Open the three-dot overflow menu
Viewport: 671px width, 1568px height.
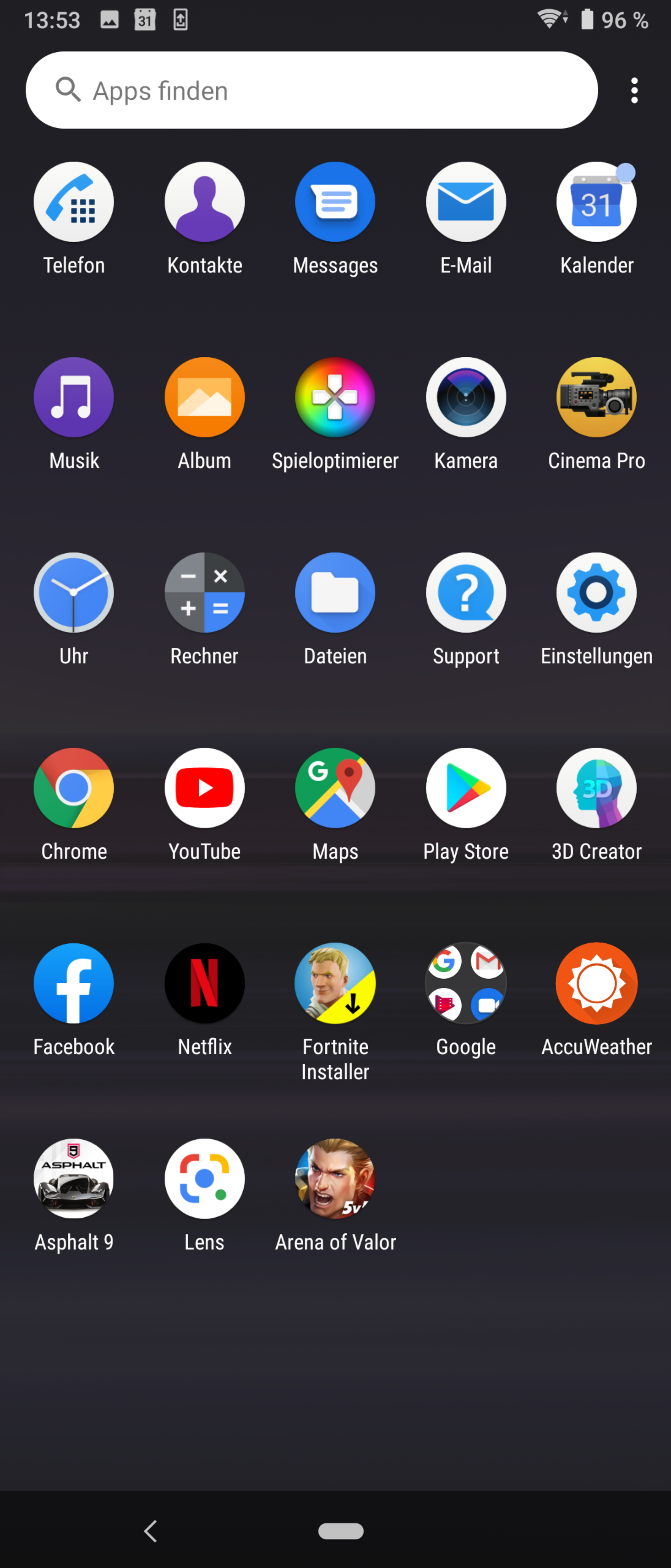click(x=634, y=90)
